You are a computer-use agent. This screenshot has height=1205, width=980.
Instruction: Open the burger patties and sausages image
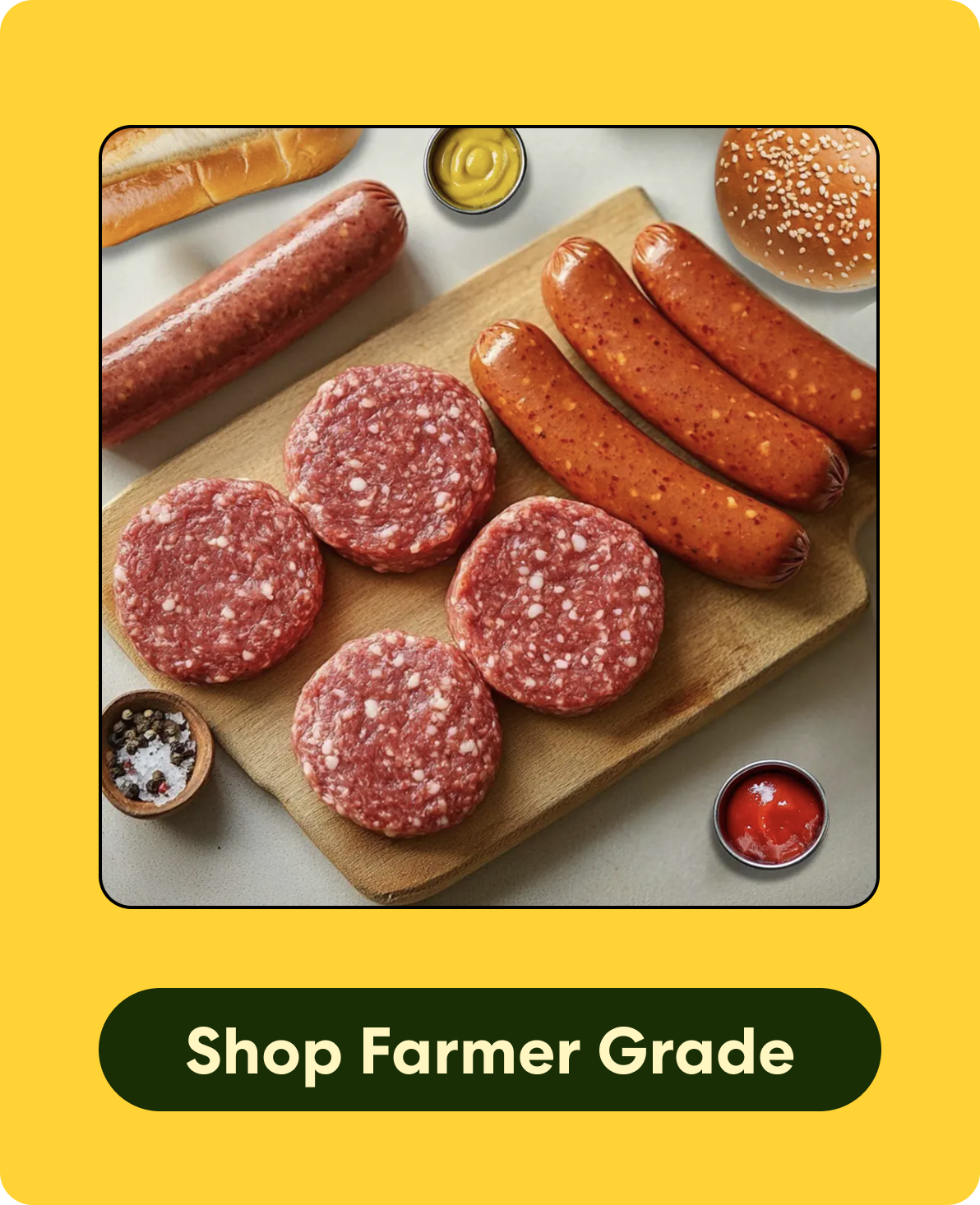490,517
